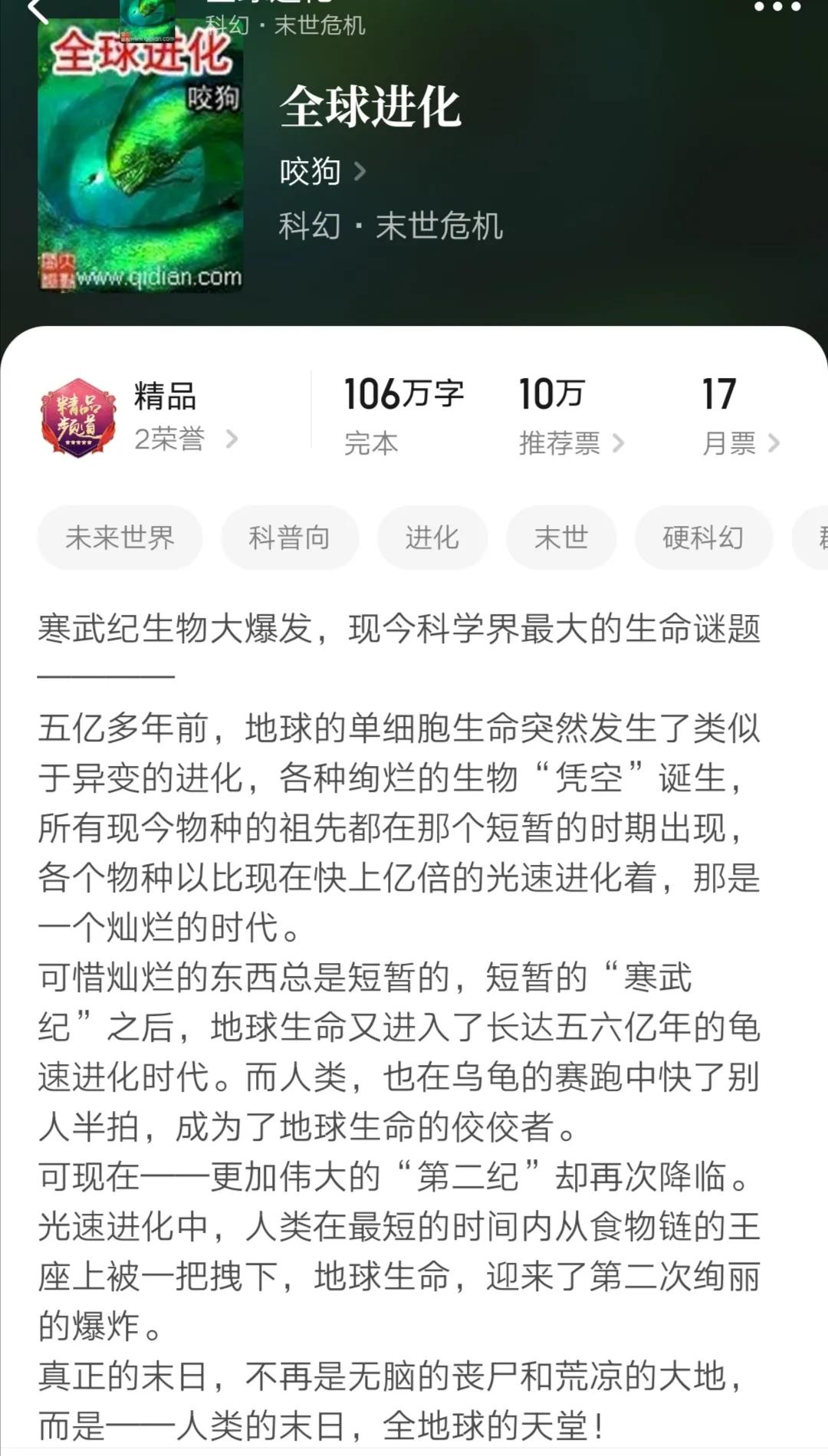
Task: Open author 咬狗's profile page
Action: coord(322,171)
